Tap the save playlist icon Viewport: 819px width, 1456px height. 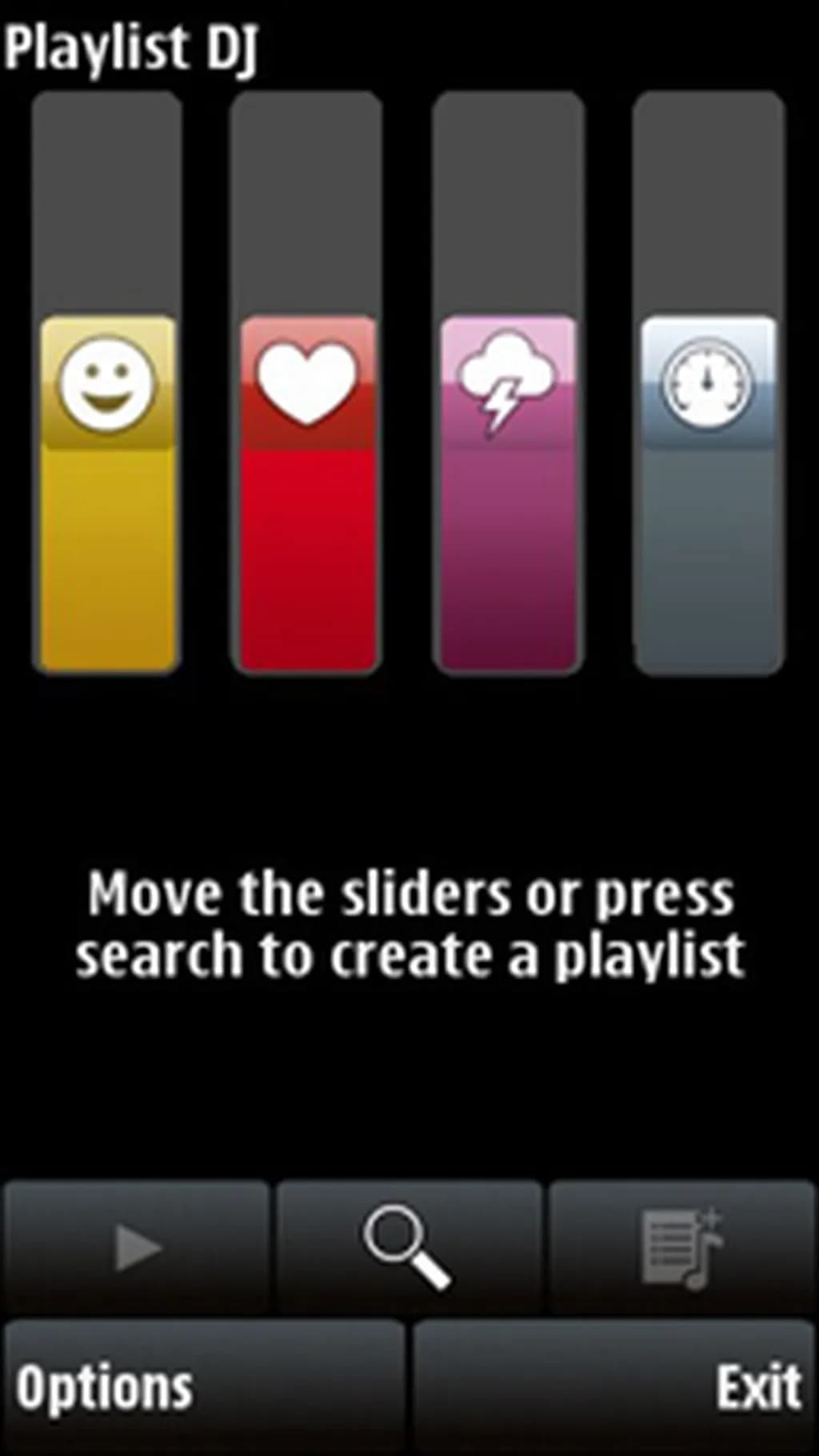tap(682, 1246)
